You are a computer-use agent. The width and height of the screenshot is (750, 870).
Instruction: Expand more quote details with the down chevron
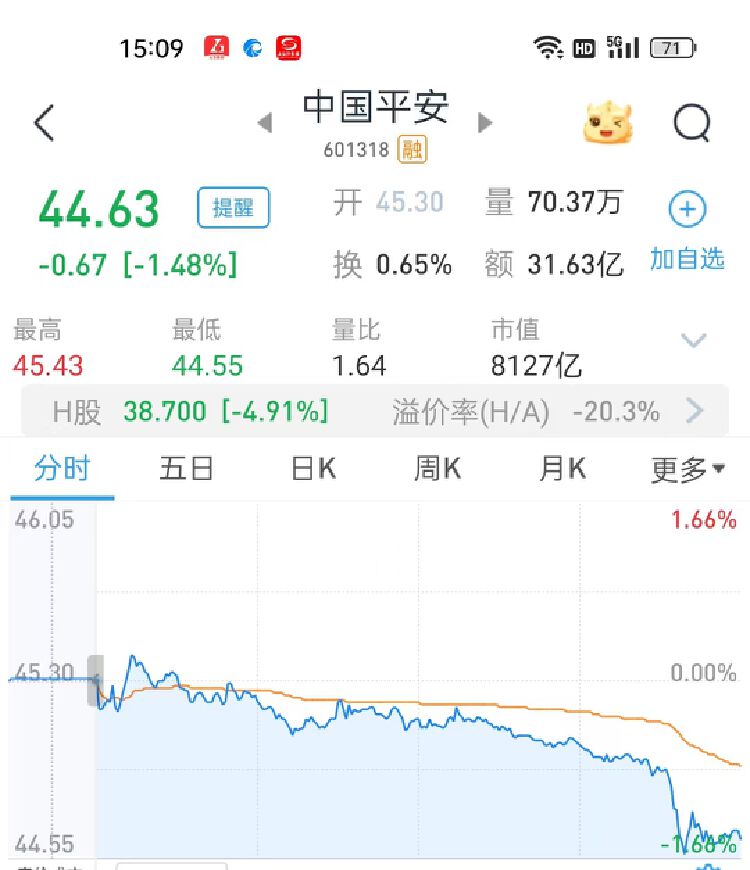click(x=694, y=341)
